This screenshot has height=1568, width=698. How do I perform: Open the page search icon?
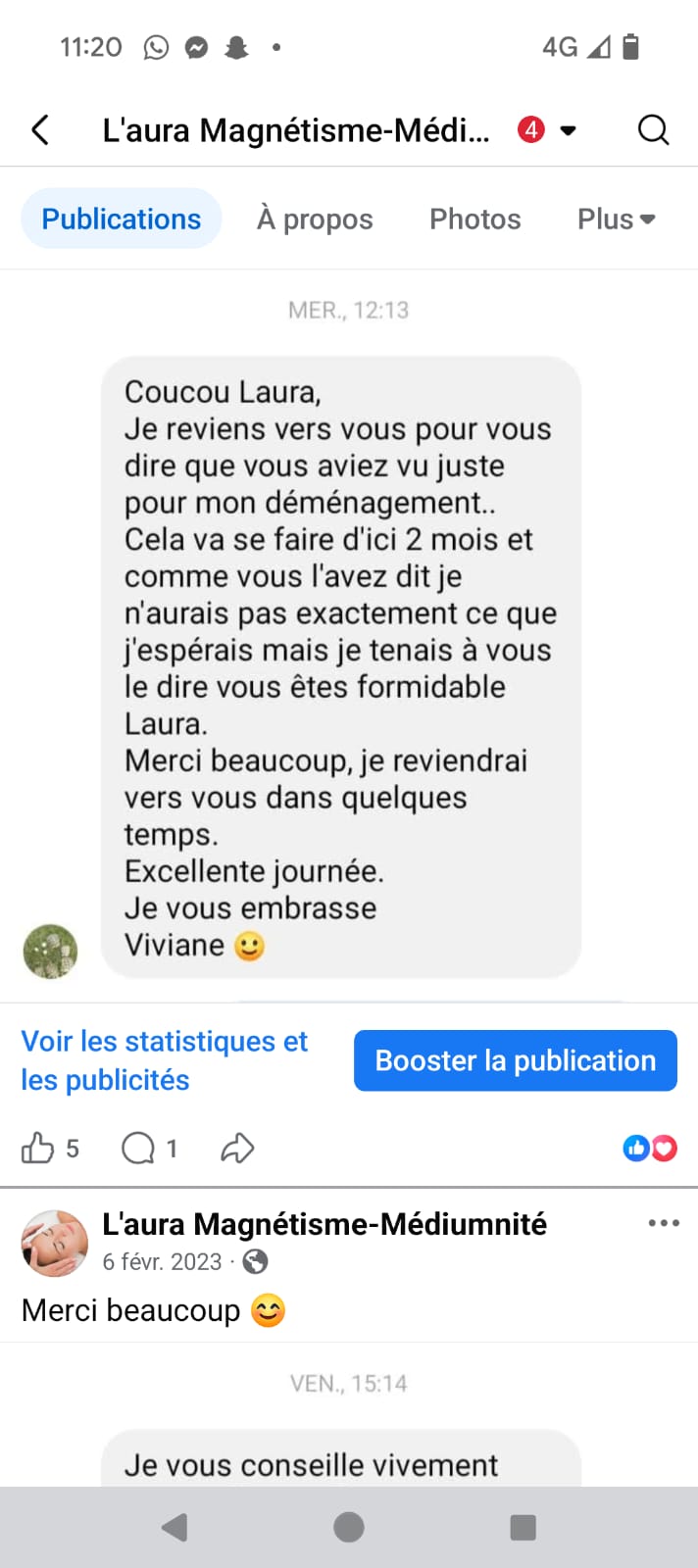(x=653, y=129)
